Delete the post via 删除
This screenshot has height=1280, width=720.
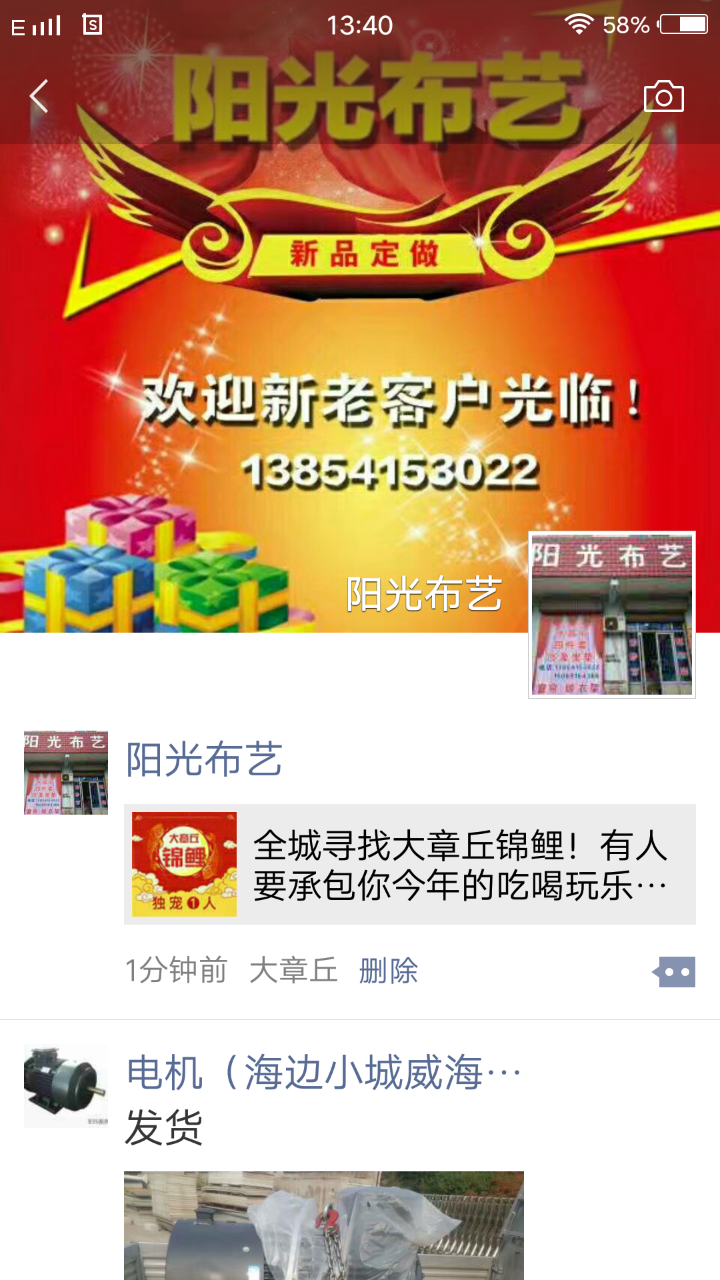[388, 970]
